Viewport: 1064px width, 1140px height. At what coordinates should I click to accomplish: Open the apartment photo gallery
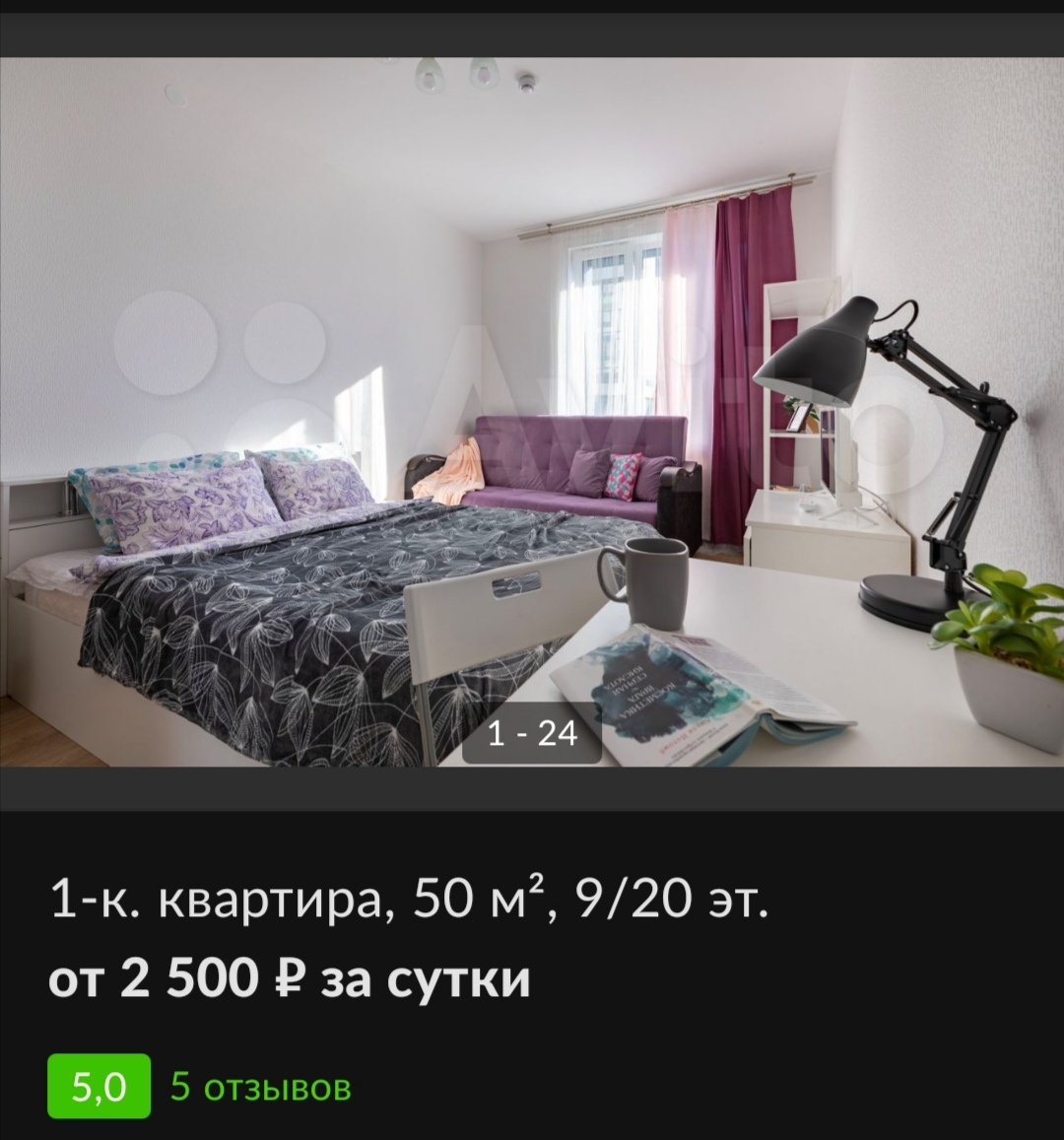pos(532,412)
